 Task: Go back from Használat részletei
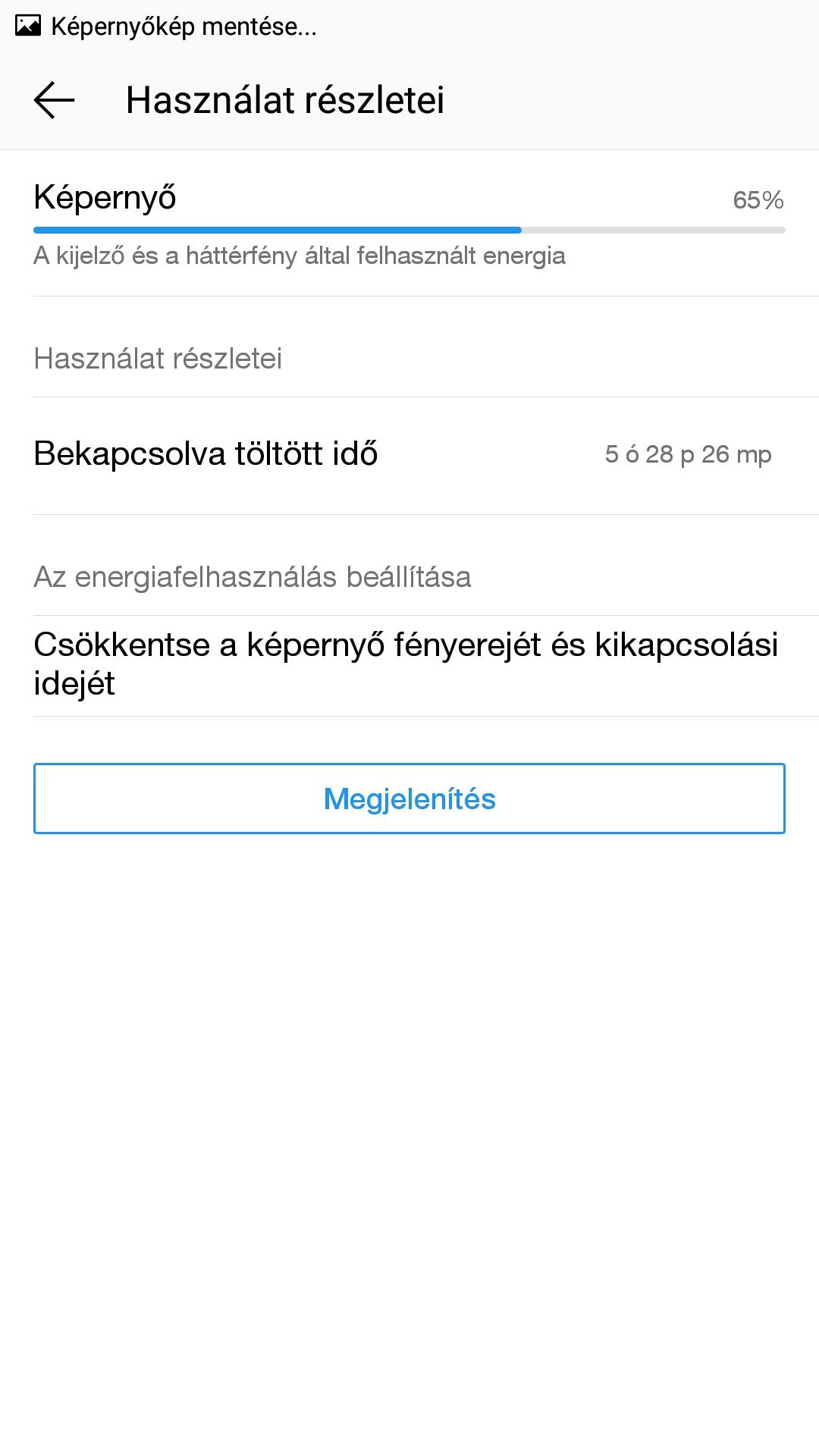point(55,100)
